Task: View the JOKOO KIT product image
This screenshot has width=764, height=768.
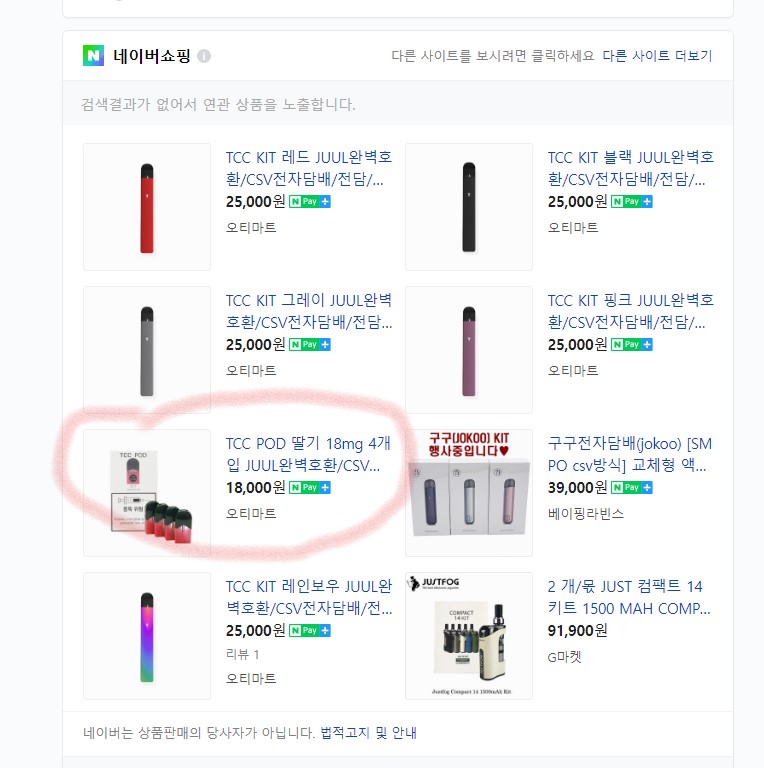Action: [469, 493]
